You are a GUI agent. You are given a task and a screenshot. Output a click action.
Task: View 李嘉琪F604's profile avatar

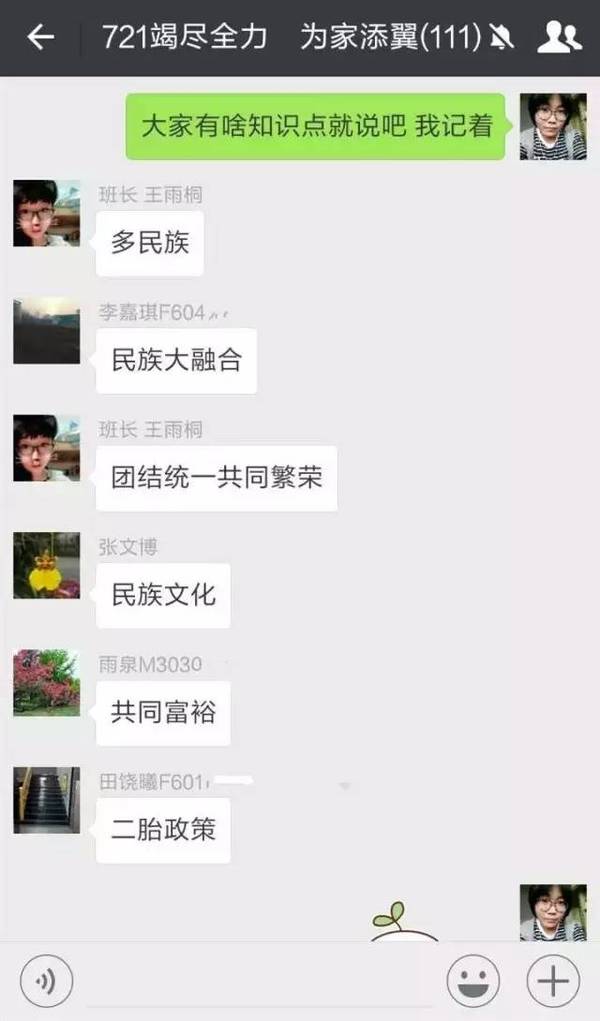[x=47, y=331]
